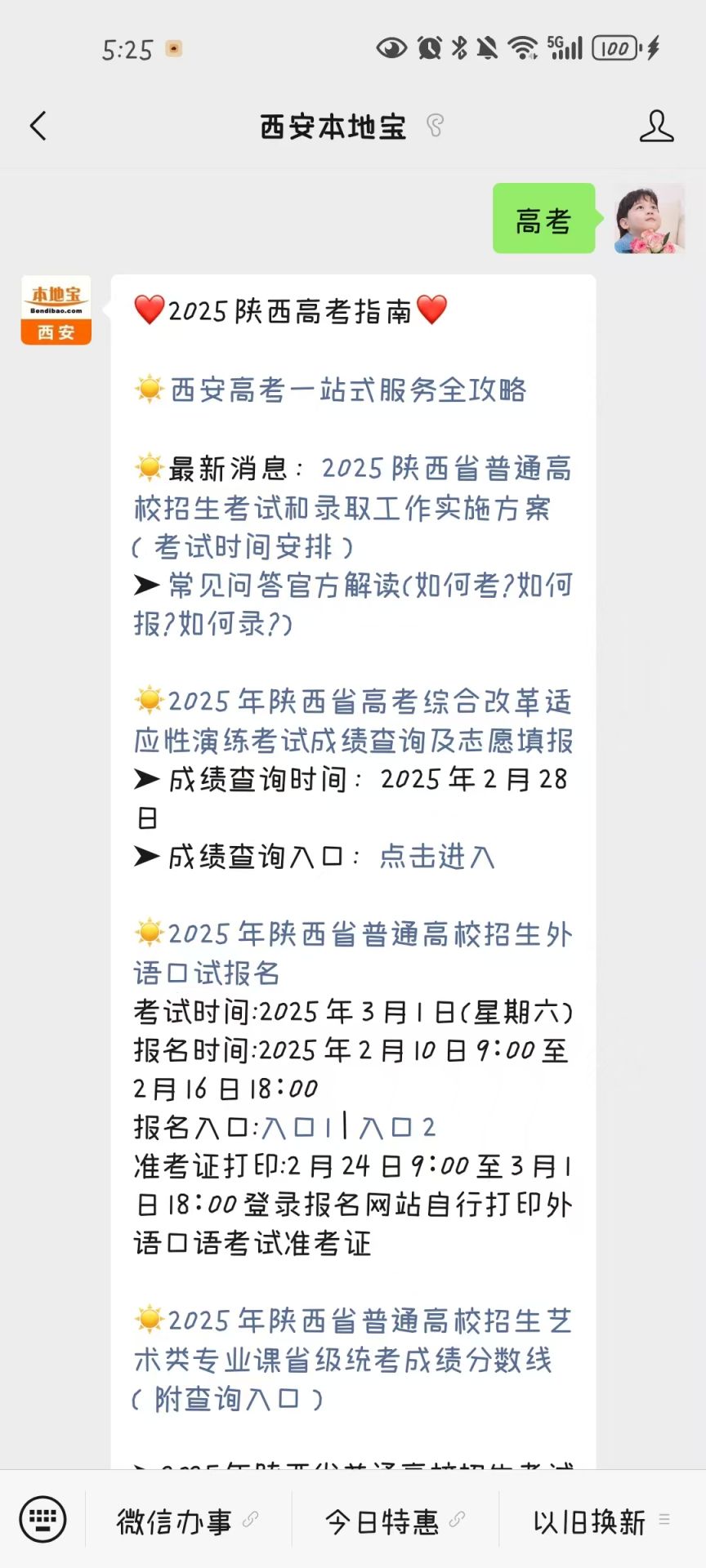This screenshot has width=706, height=1568.
Task: Switch to keyboard input mode
Action: pyautogui.click(x=42, y=1519)
